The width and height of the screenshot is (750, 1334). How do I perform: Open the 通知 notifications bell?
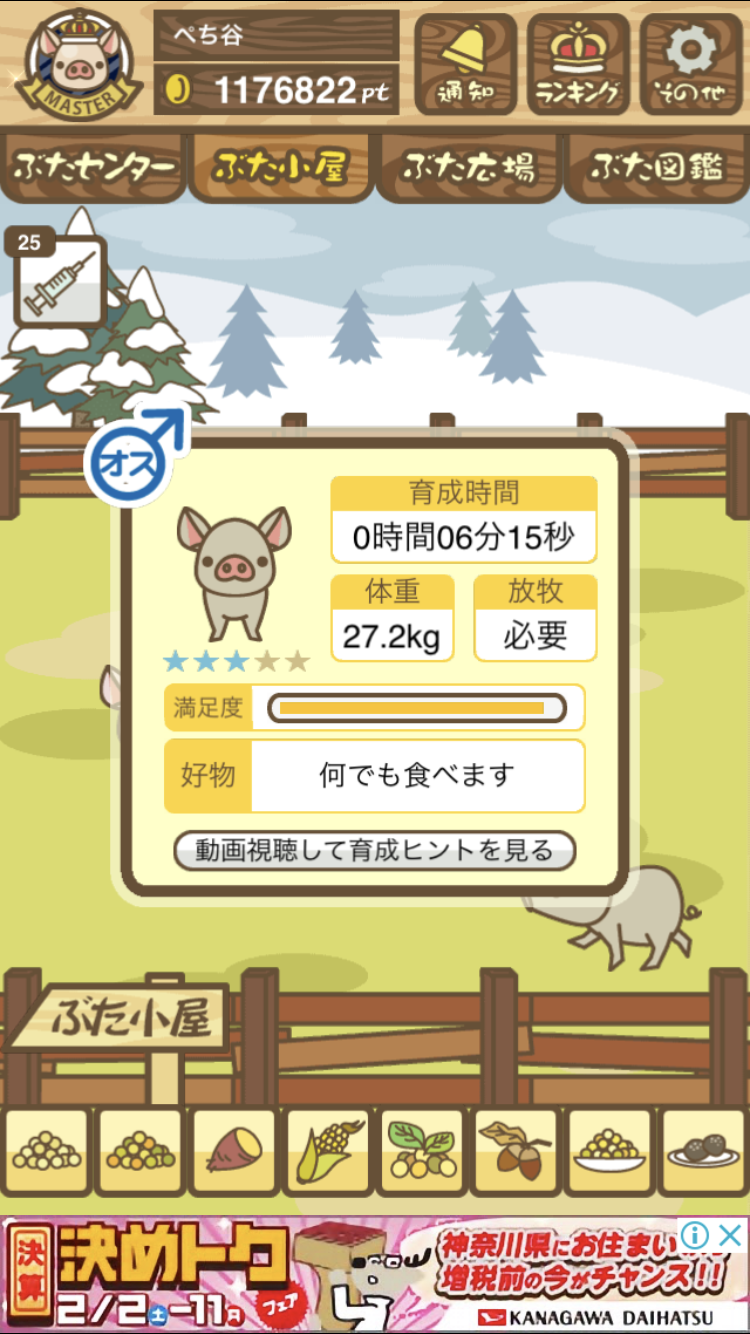[465, 63]
